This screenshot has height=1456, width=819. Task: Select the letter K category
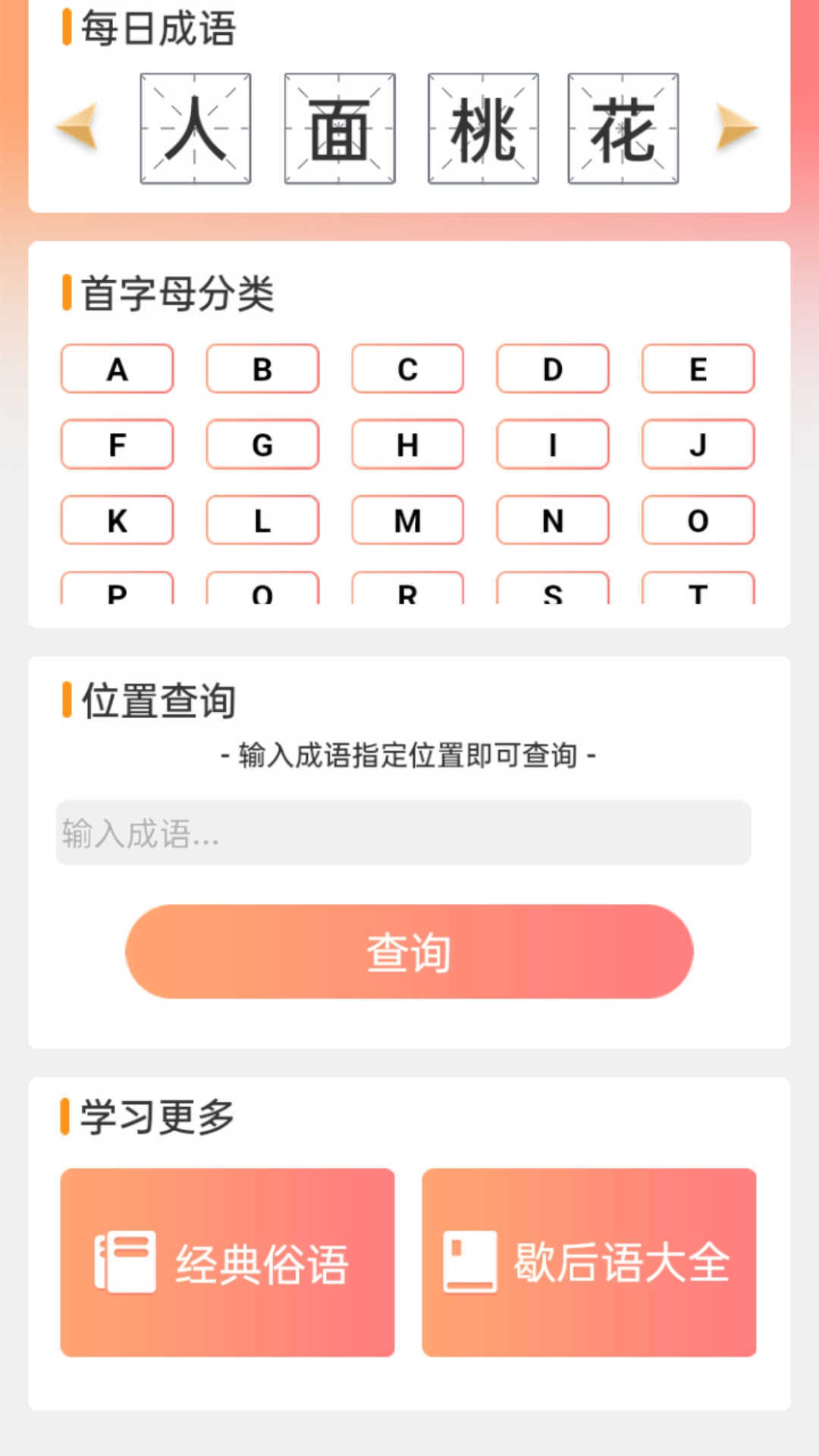click(x=115, y=521)
